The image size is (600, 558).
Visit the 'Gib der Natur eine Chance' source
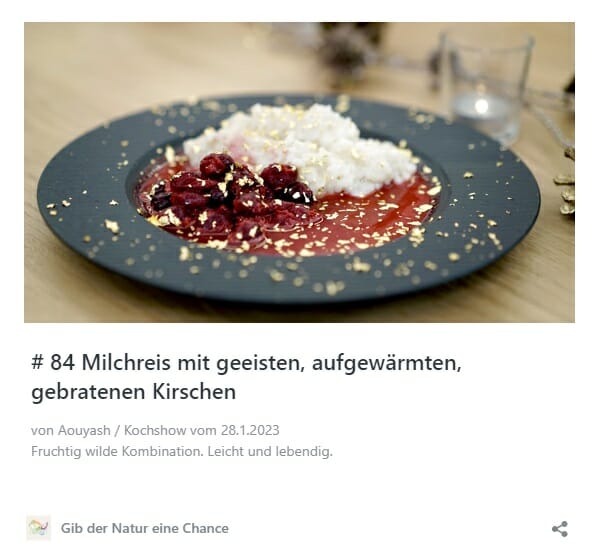pyautogui.click(x=144, y=528)
